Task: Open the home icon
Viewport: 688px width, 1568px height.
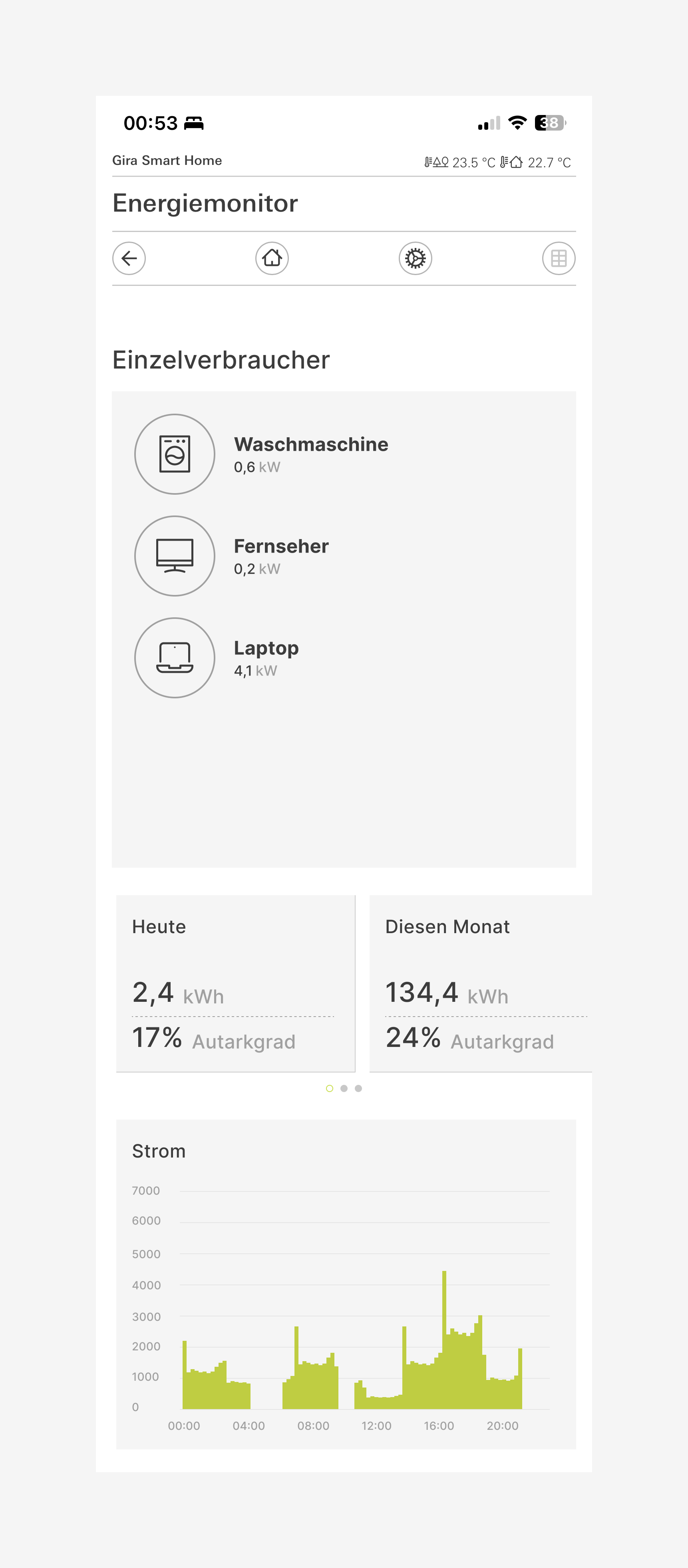Action: click(272, 258)
